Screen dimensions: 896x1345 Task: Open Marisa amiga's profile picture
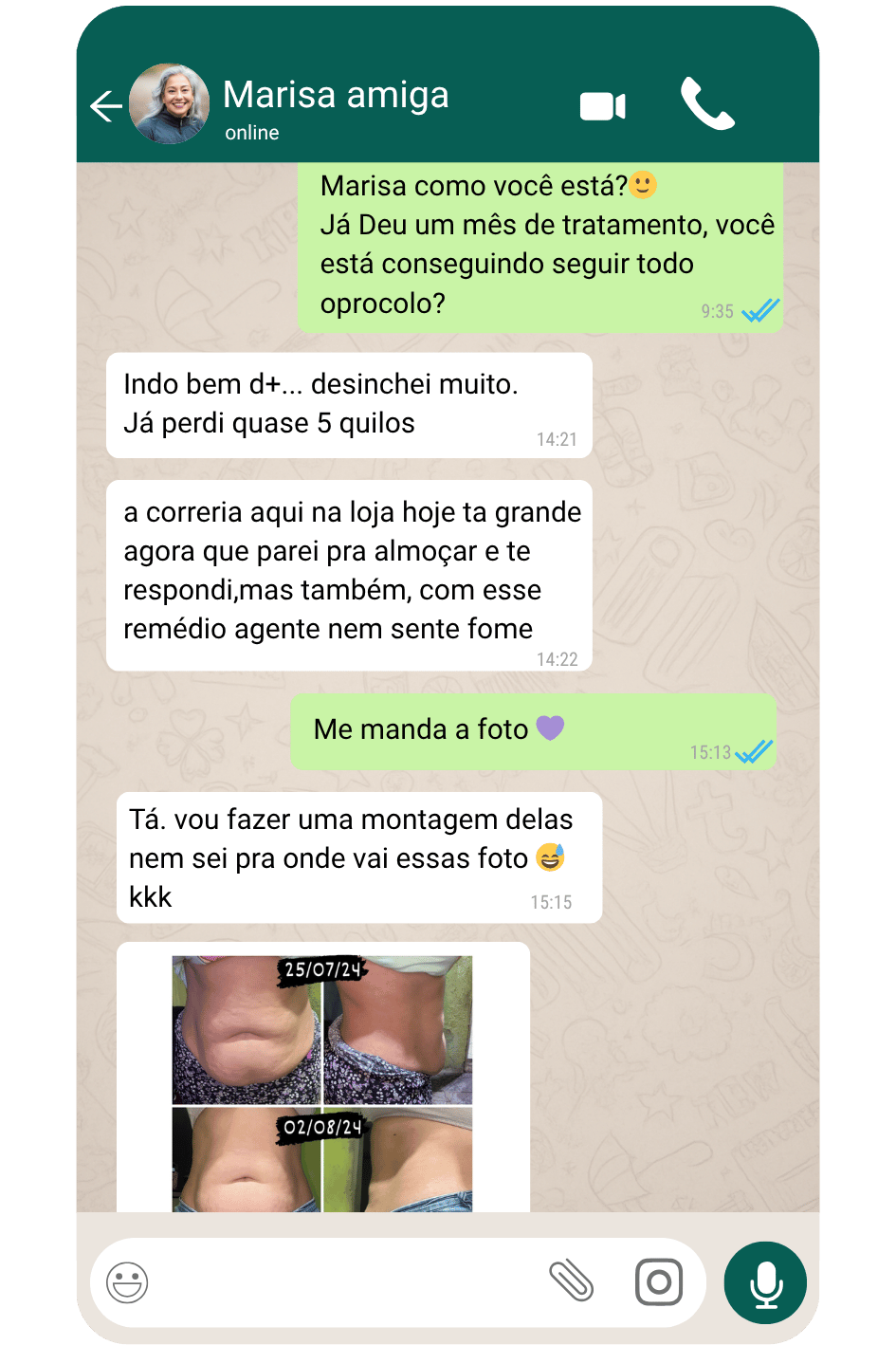click(x=168, y=102)
